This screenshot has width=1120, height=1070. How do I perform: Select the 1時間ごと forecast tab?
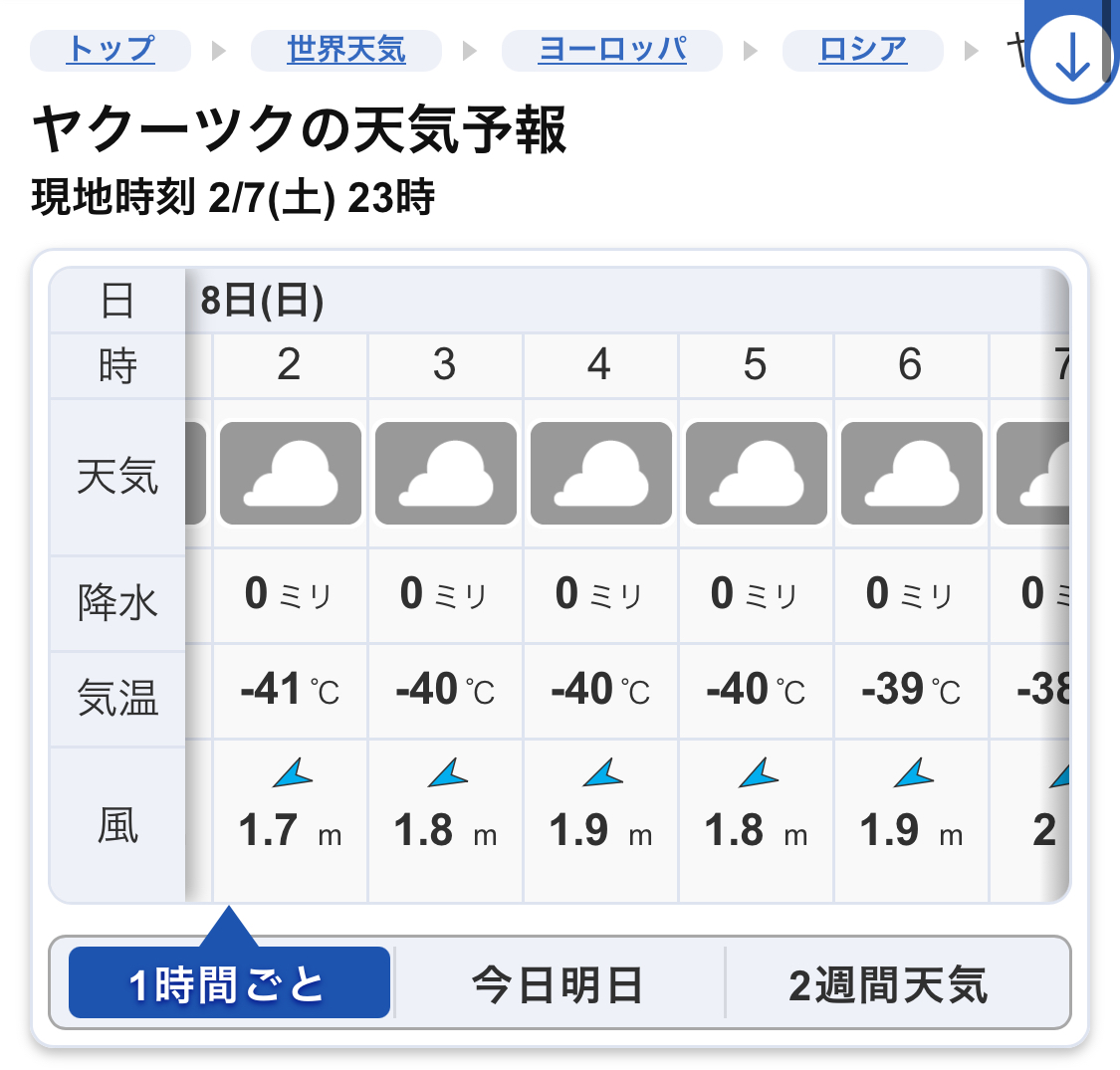(229, 983)
